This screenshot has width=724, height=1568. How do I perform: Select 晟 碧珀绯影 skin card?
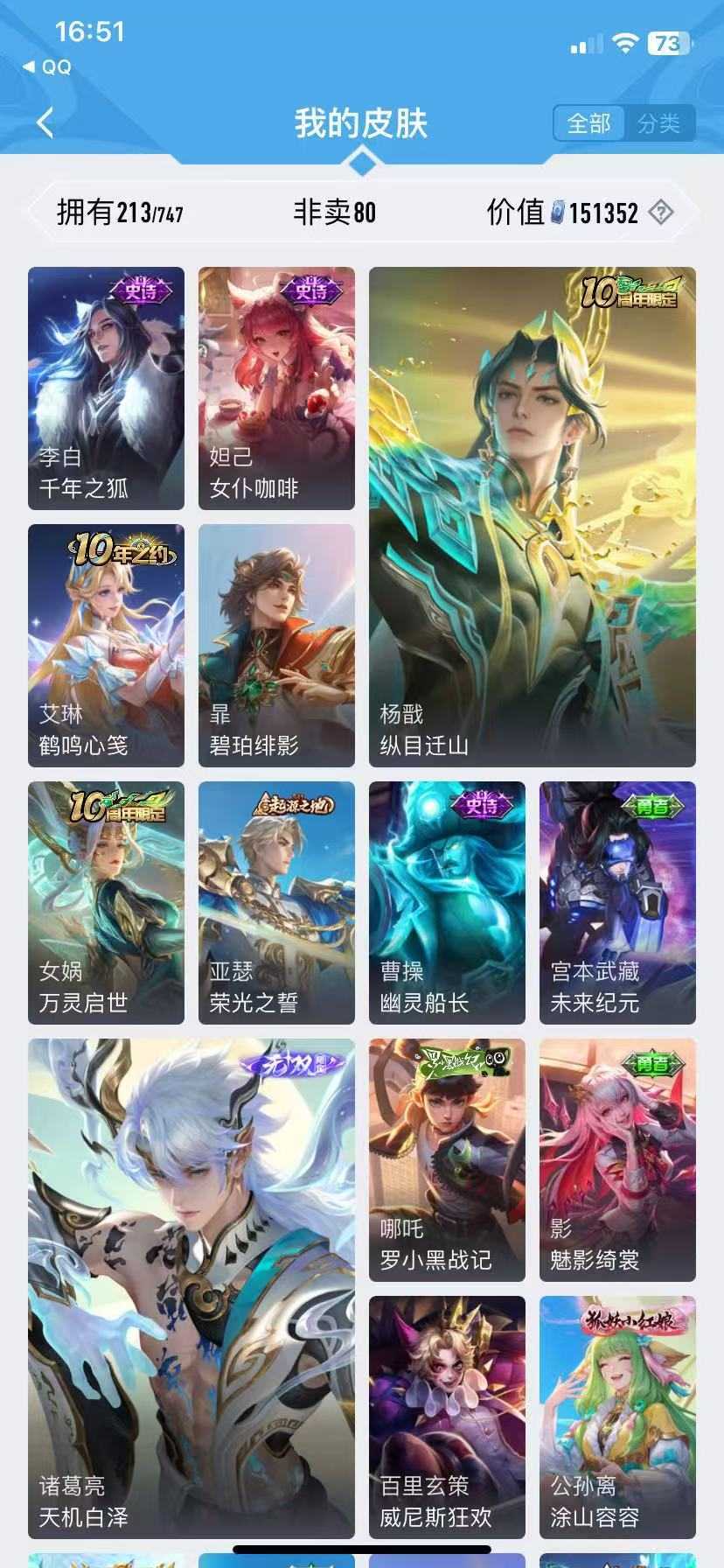pyautogui.click(x=276, y=645)
